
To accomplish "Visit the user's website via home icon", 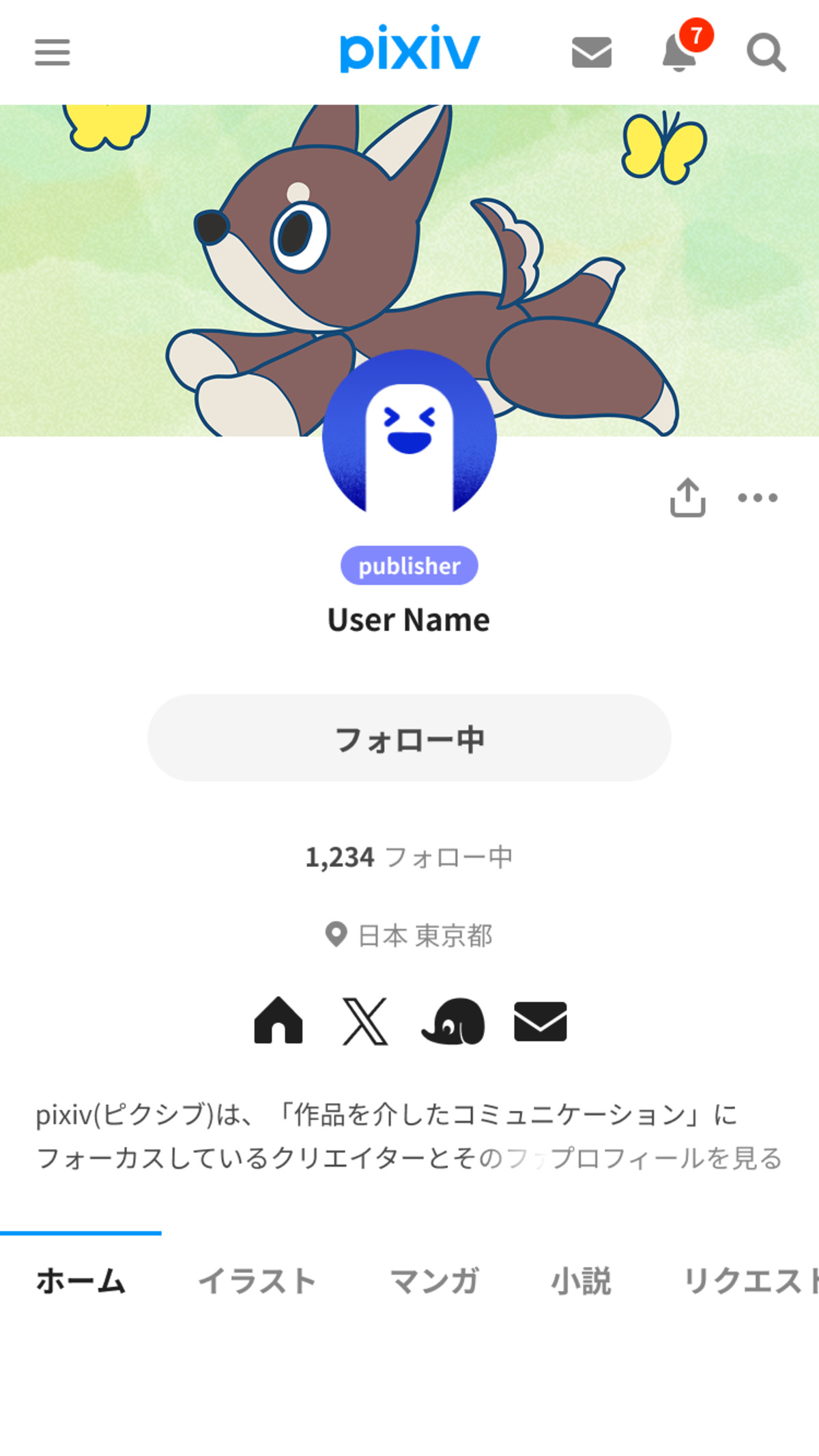I will pyautogui.click(x=278, y=1021).
